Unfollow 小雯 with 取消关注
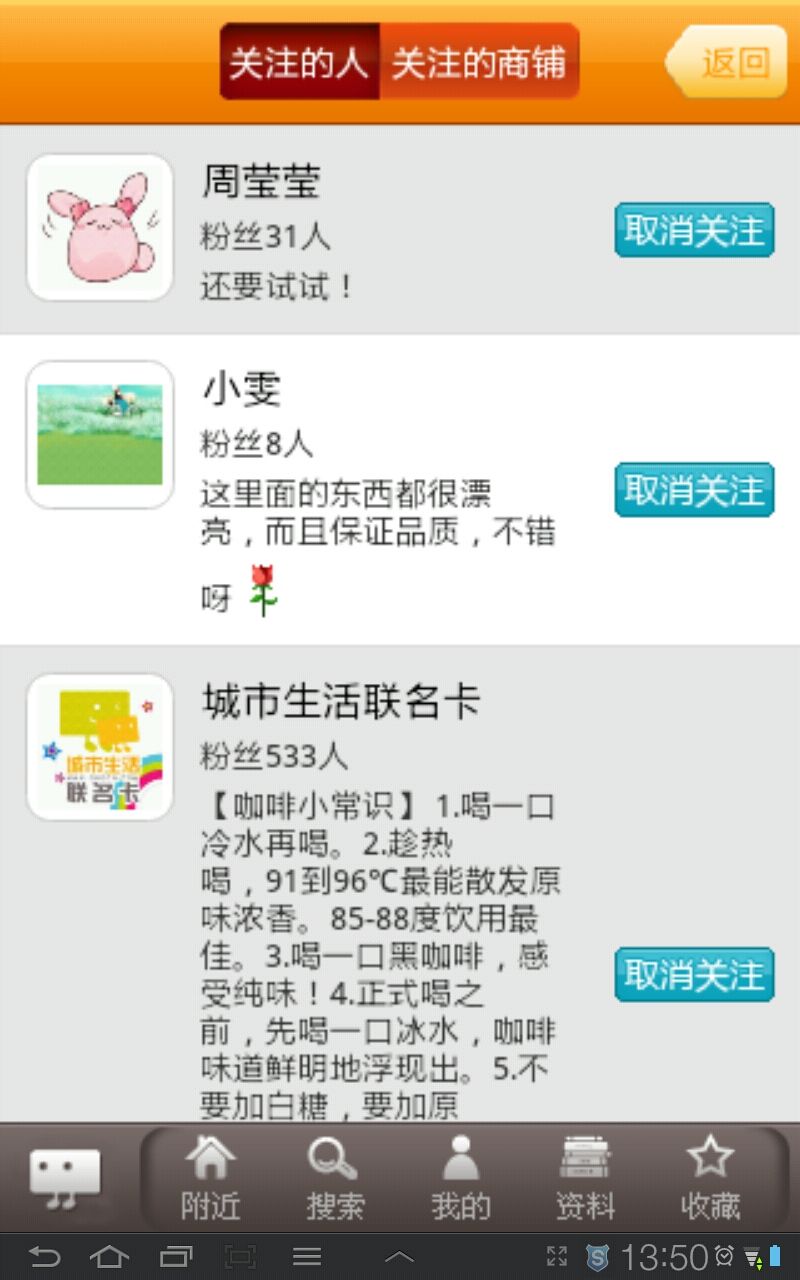 pos(694,490)
